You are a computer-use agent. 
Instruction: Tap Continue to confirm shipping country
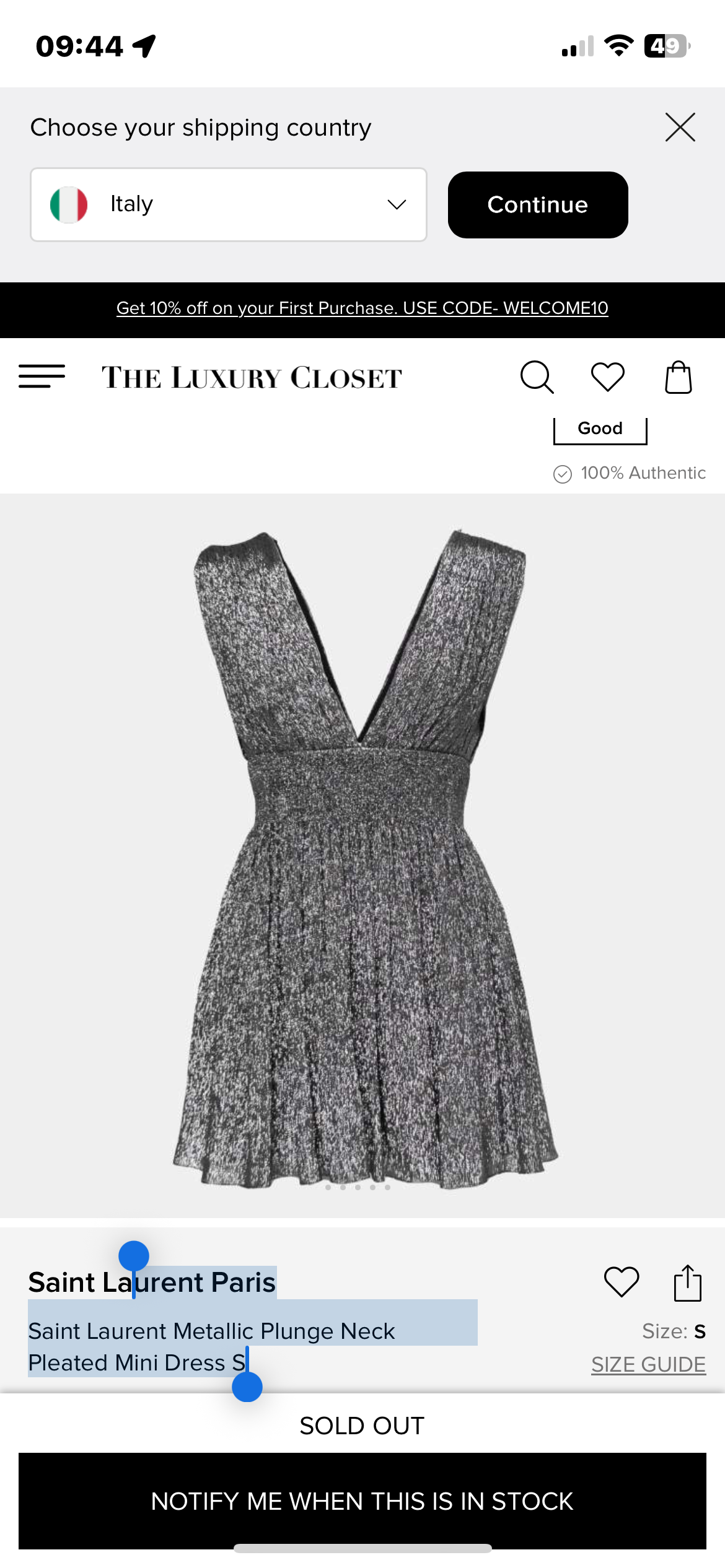(537, 205)
